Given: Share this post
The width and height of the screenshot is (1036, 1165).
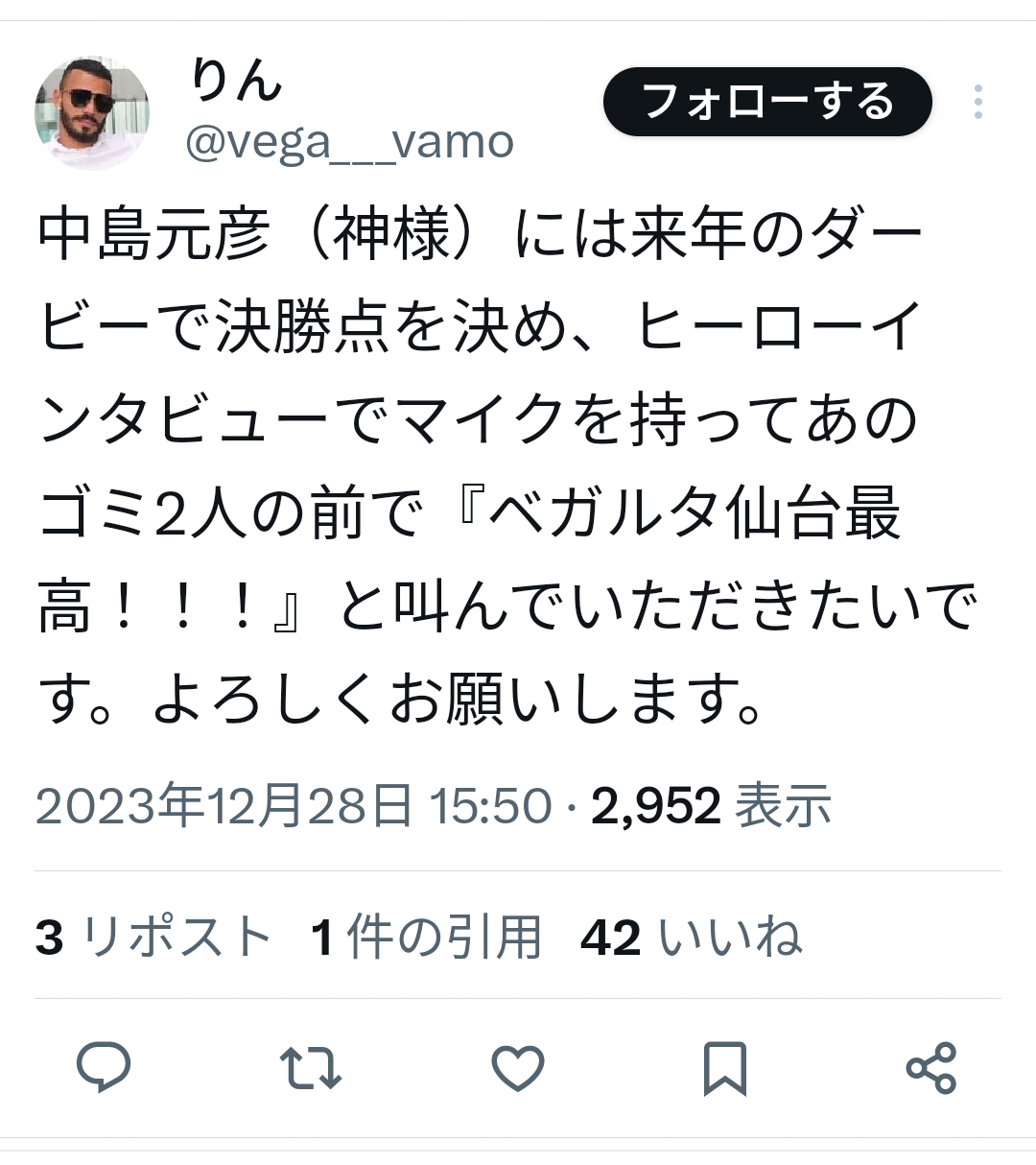Looking at the screenshot, I should 931,1067.
